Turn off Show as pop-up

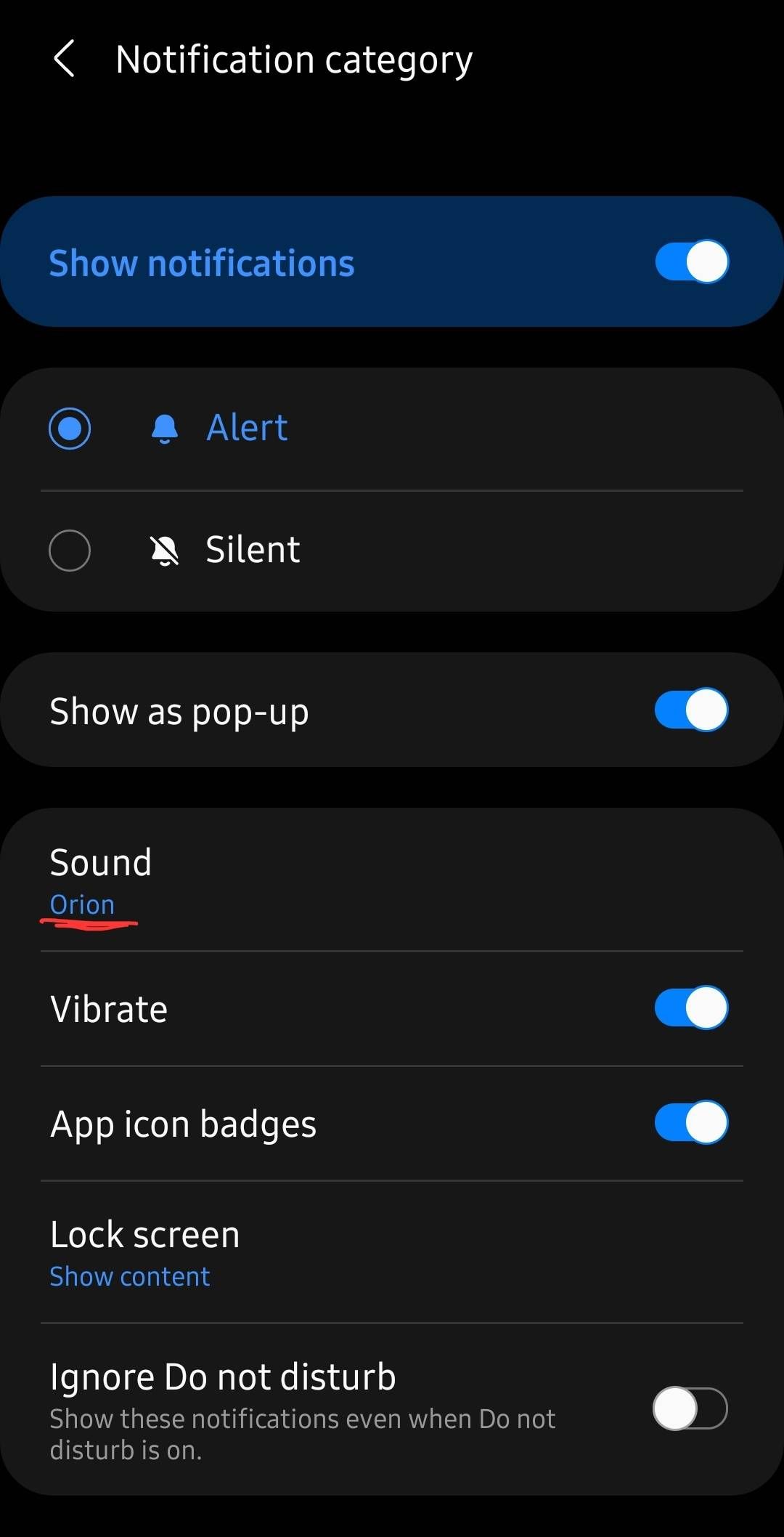pyautogui.click(x=690, y=710)
